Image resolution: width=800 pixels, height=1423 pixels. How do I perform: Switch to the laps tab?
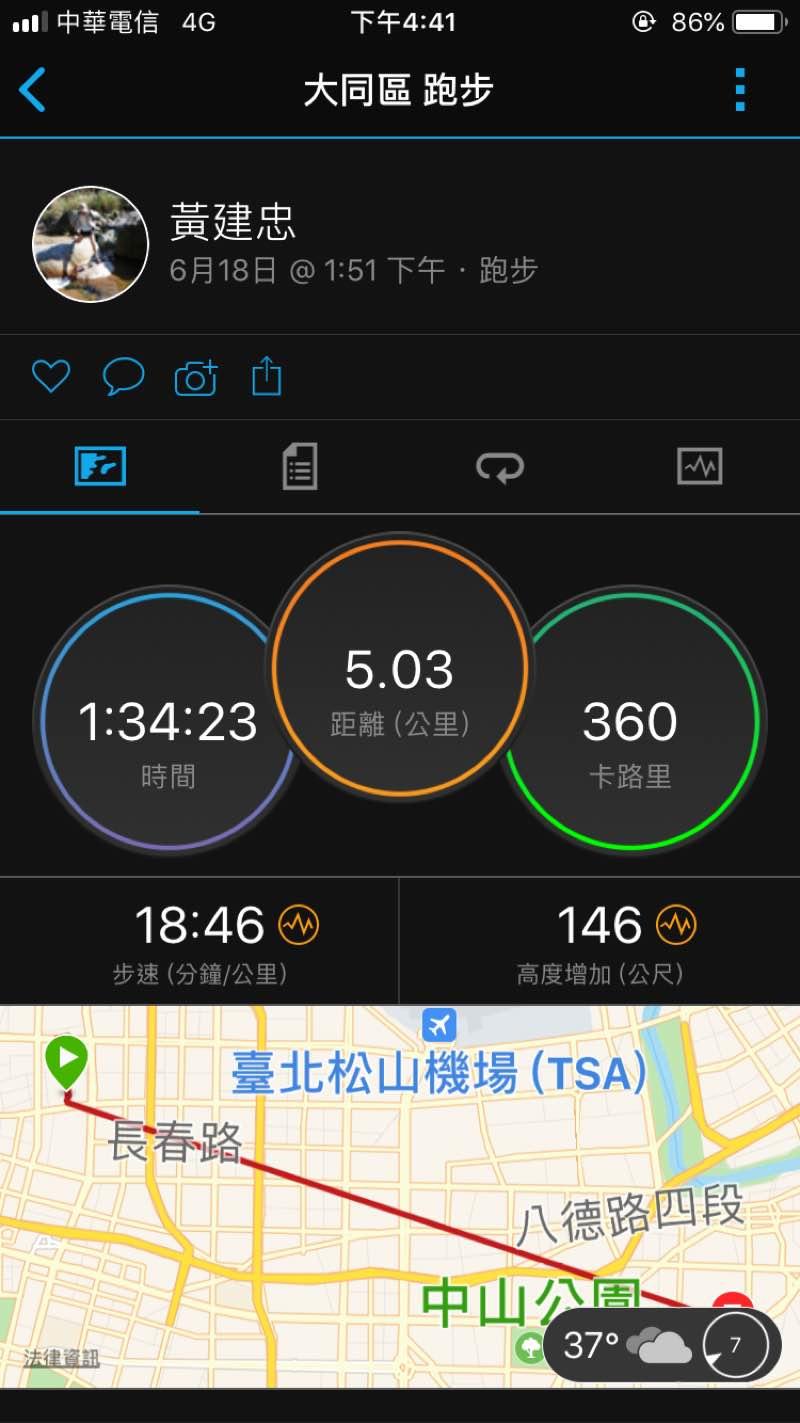click(x=500, y=467)
